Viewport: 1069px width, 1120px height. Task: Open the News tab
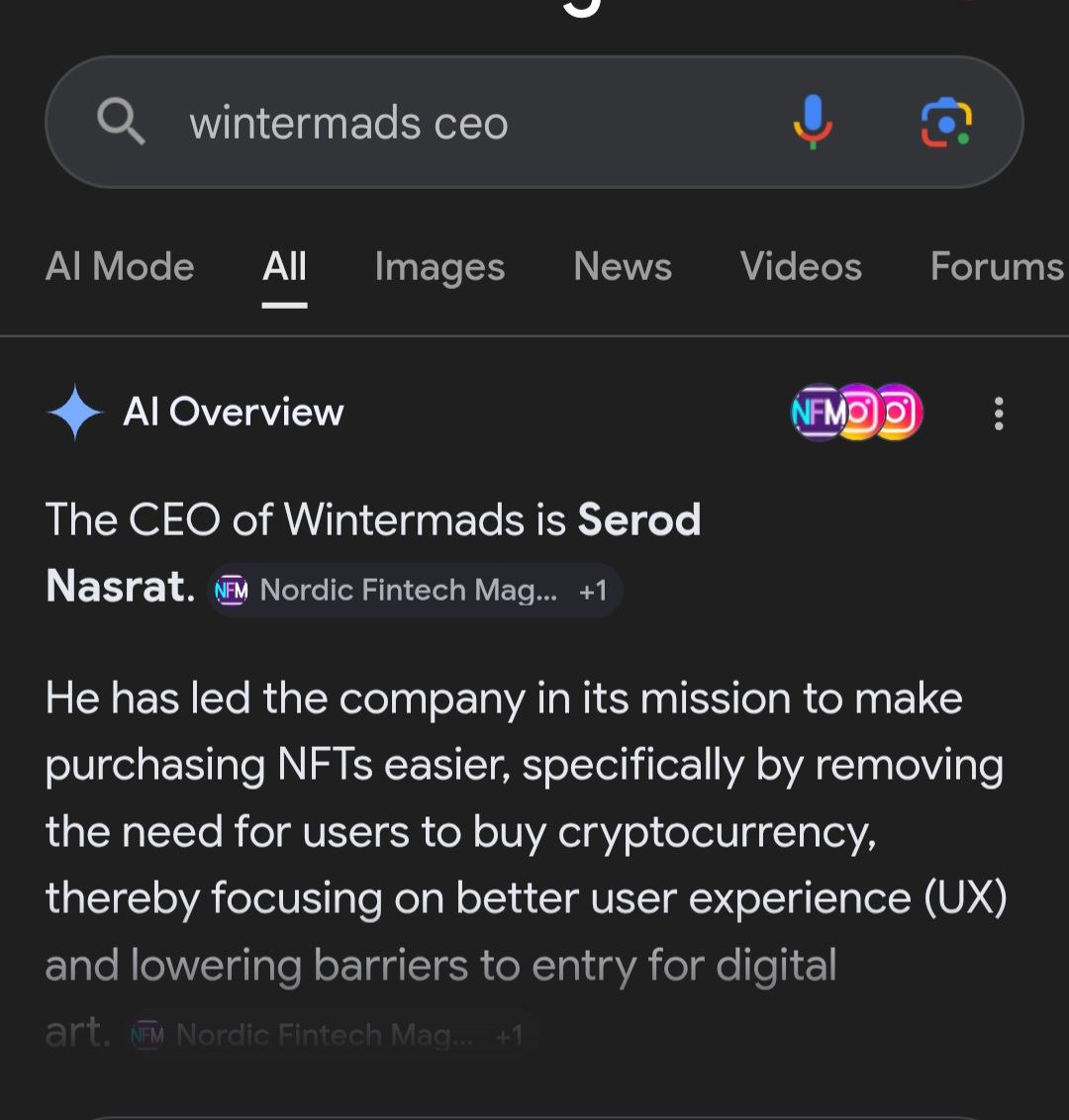click(623, 266)
